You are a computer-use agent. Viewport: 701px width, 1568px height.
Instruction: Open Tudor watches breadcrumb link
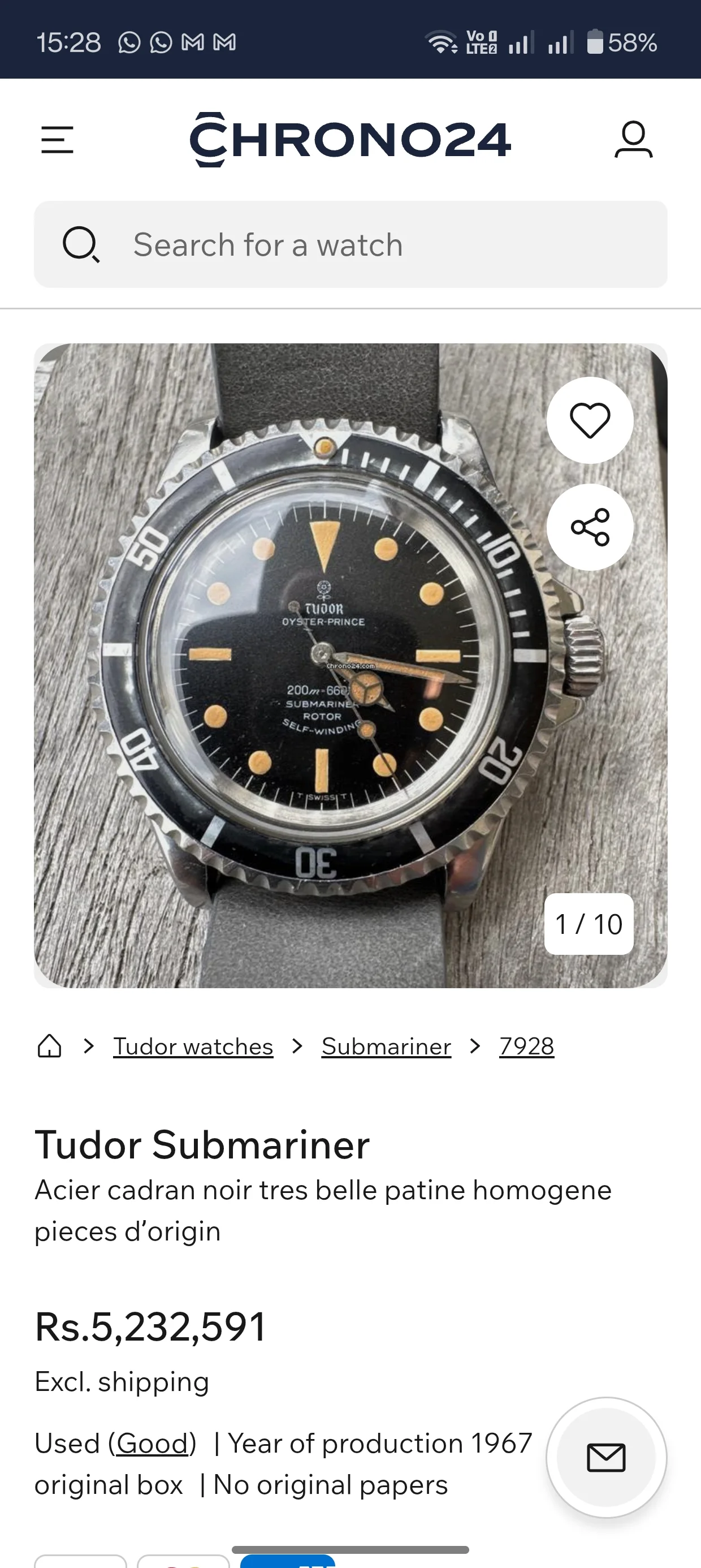[193, 1046]
